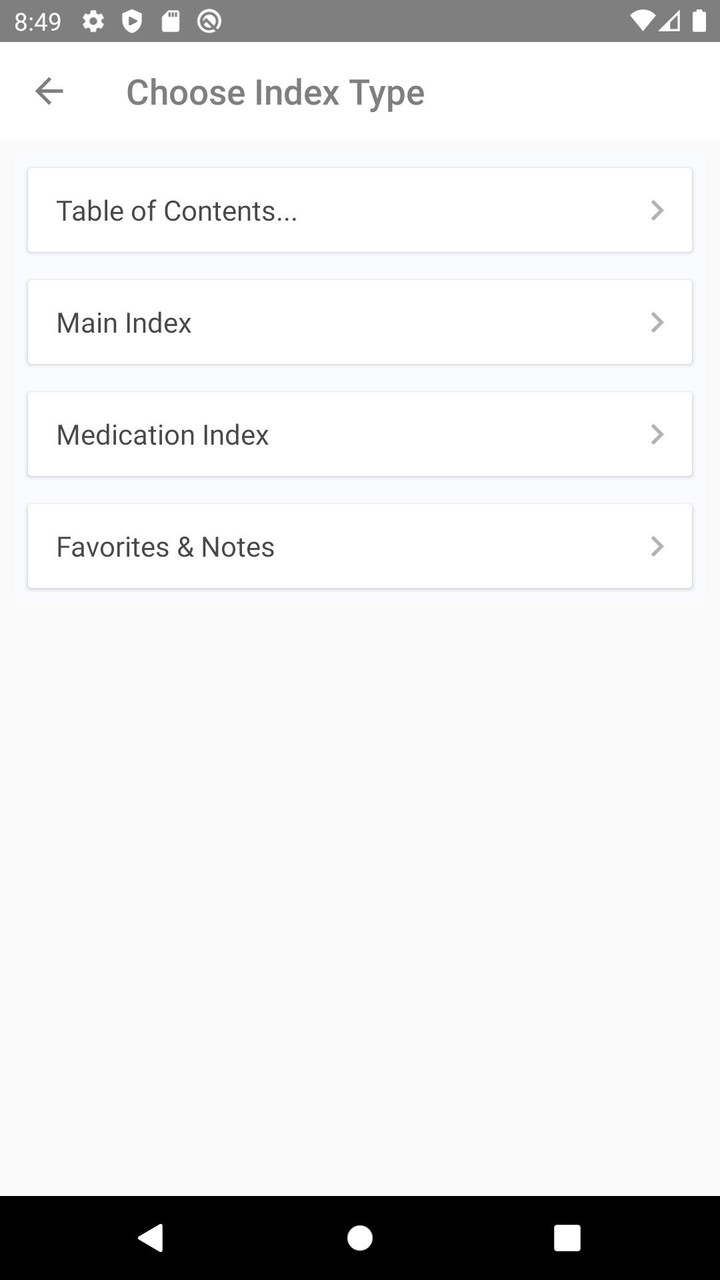Expand the Main Index chevron arrow
The width and height of the screenshot is (720, 1280).
(657, 322)
